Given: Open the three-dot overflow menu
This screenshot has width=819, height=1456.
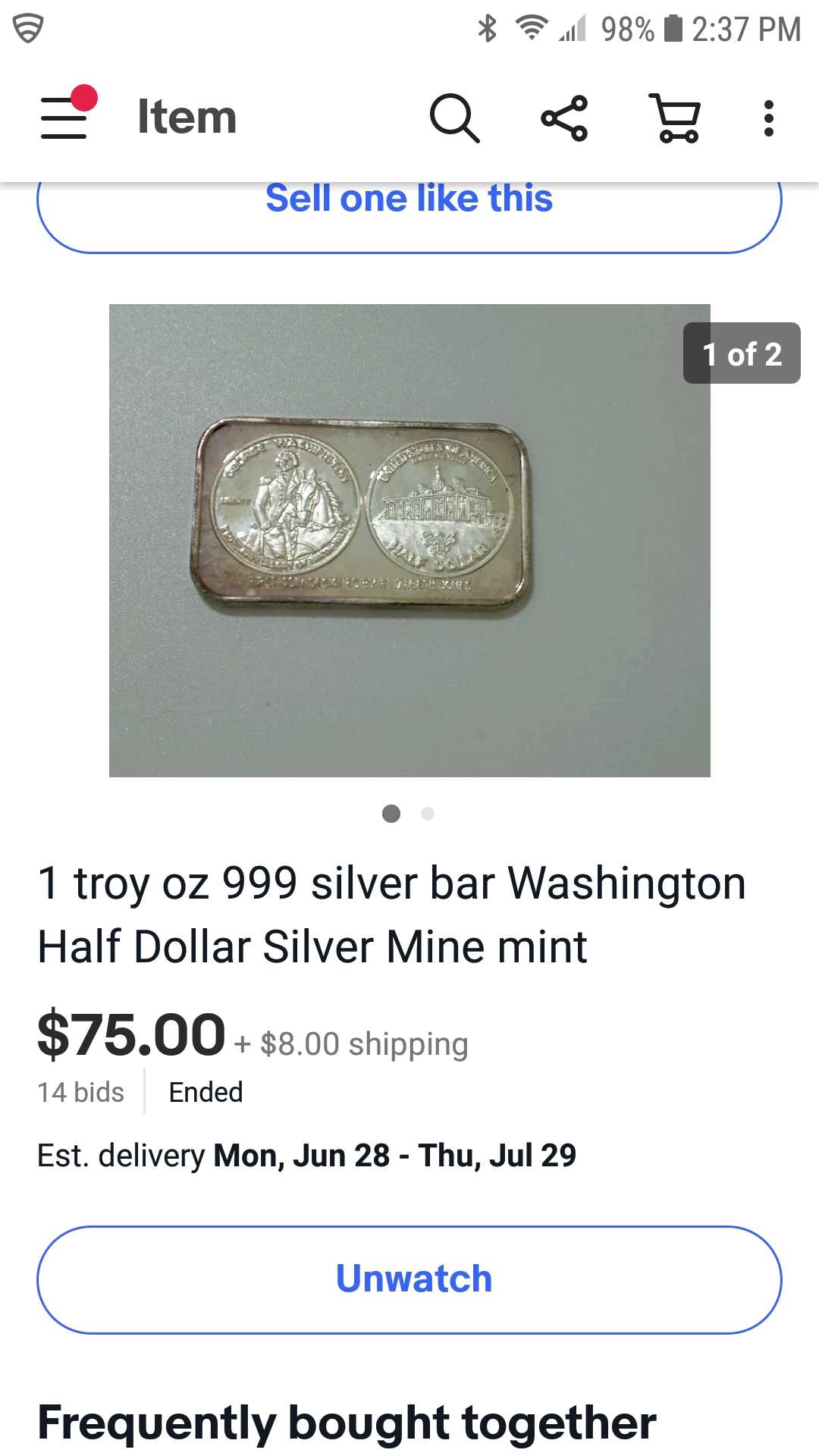Looking at the screenshot, I should [x=768, y=118].
